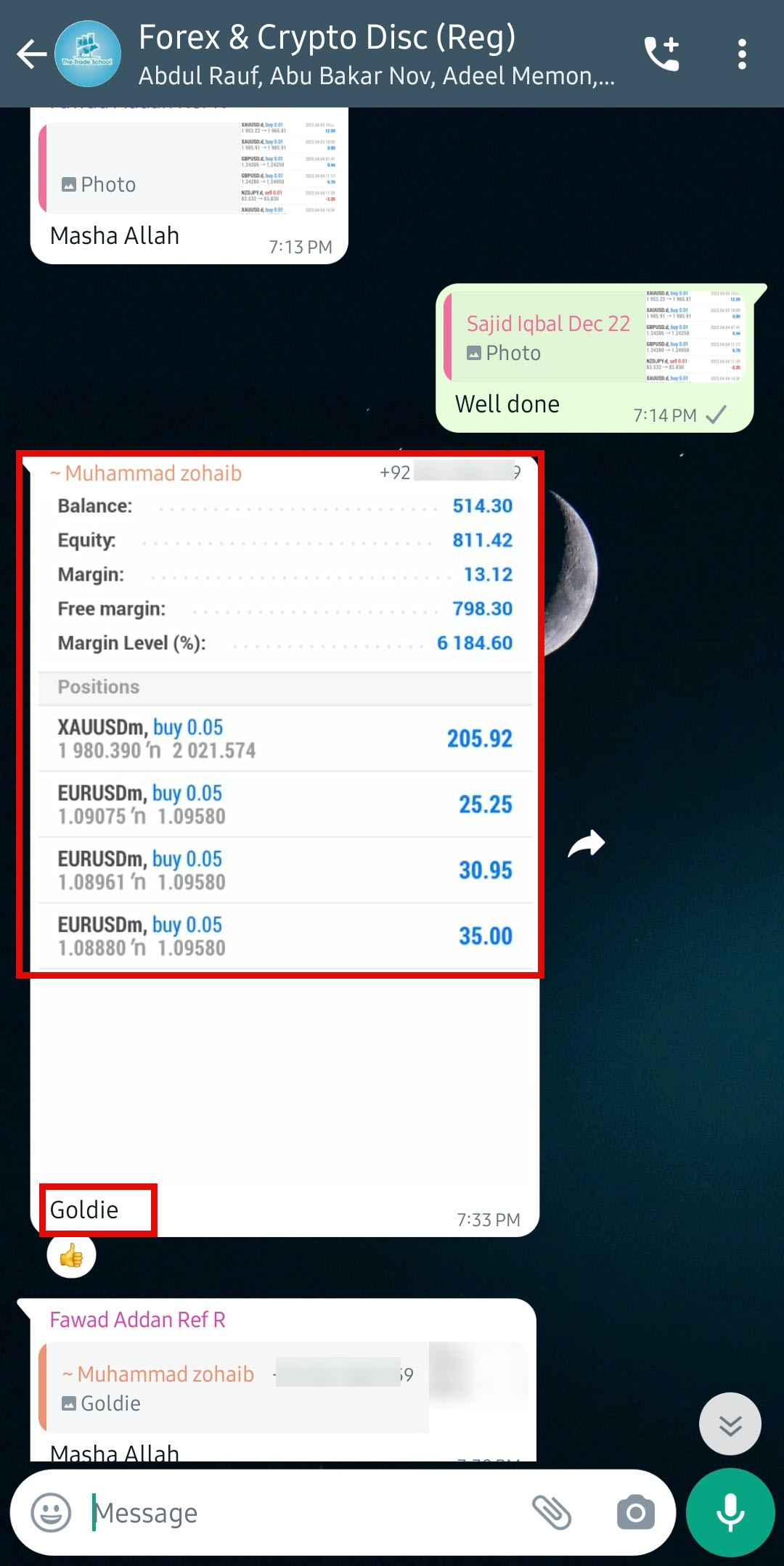Record a voice message
This screenshot has width=784, height=1566.
coord(730,1513)
